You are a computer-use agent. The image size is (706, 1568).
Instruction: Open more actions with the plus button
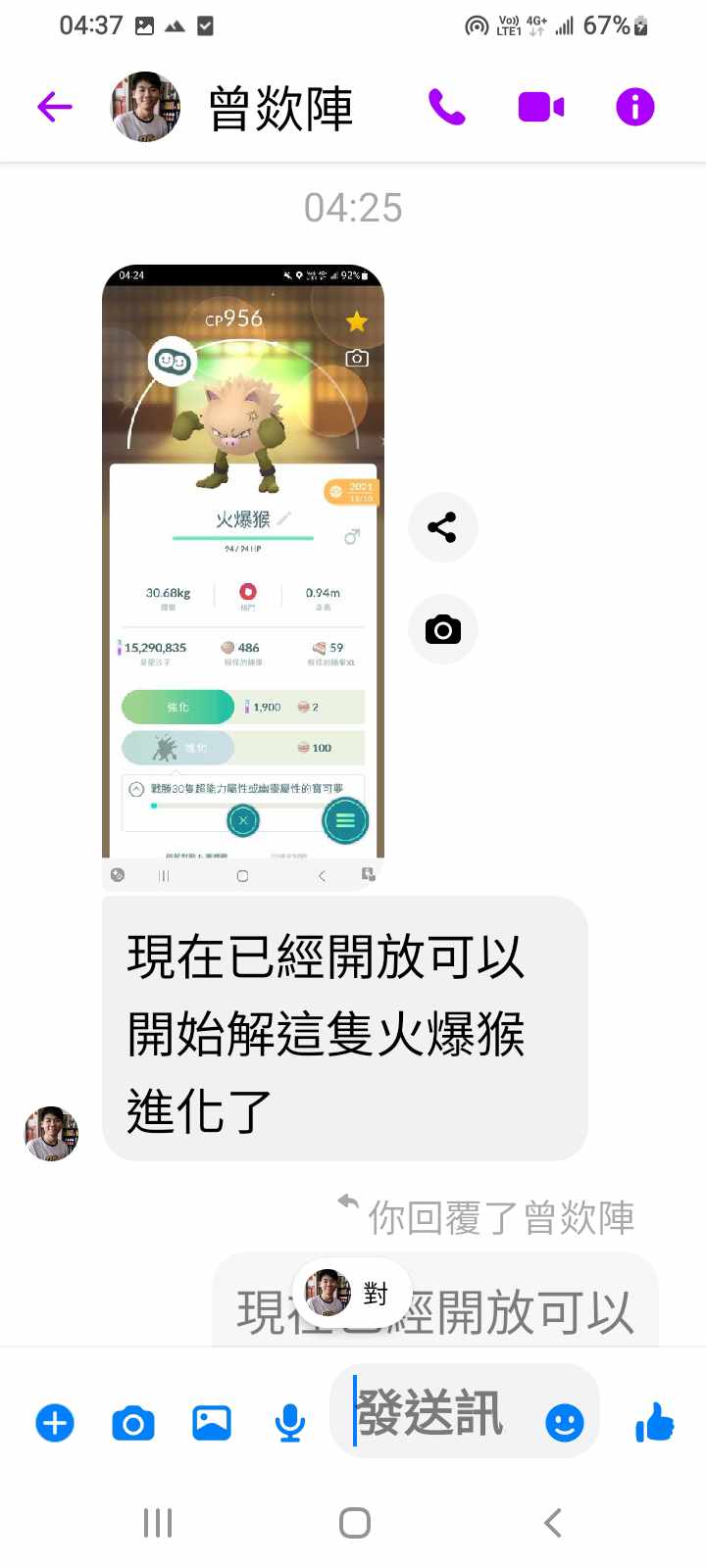coord(55,1423)
